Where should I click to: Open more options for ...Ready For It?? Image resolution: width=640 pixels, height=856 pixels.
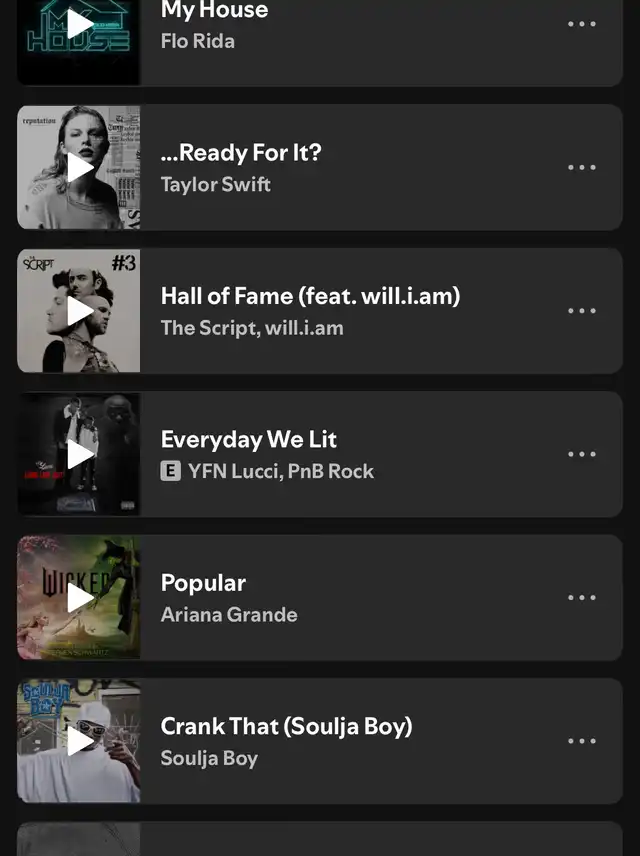[581, 167]
